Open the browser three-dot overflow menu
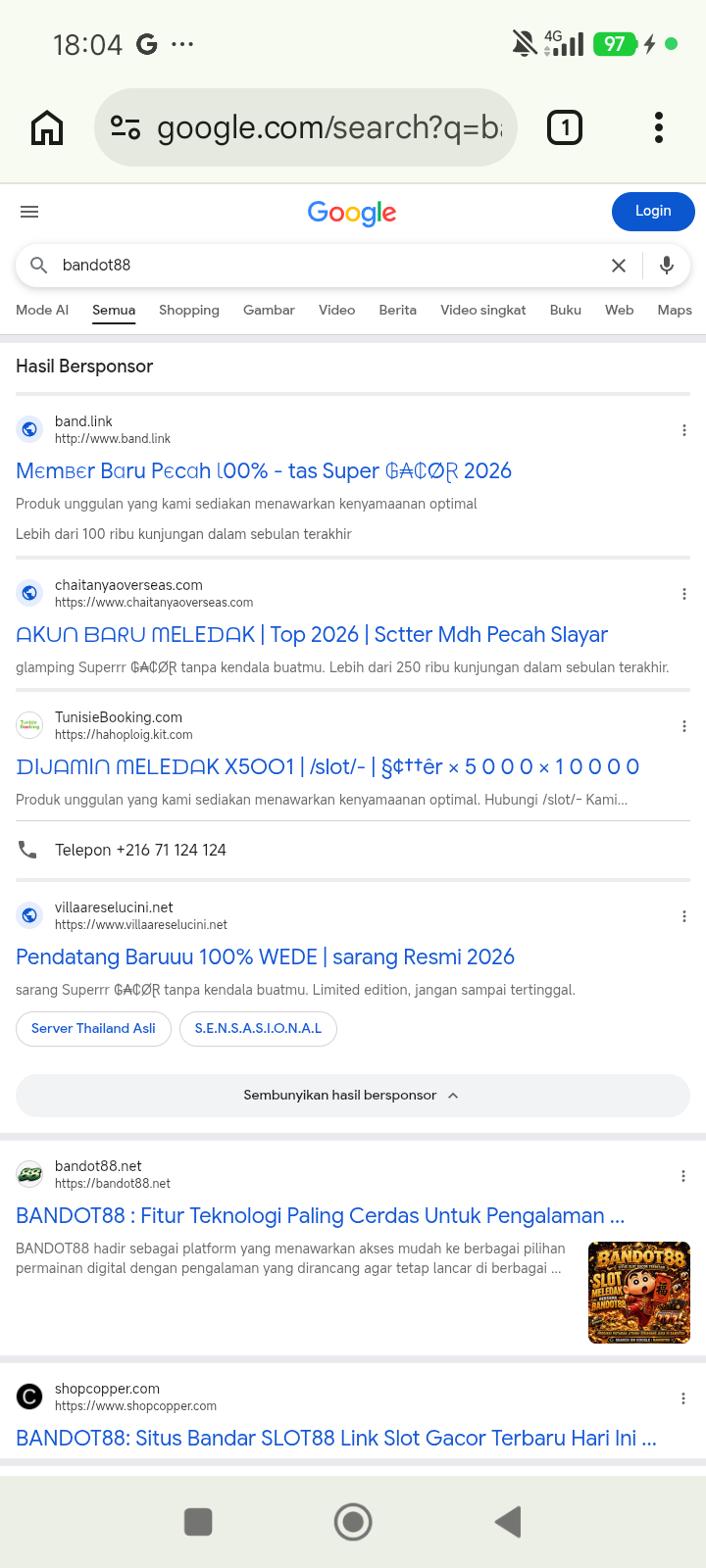Screen dimensions: 706x1568 [x=659, y=127]
